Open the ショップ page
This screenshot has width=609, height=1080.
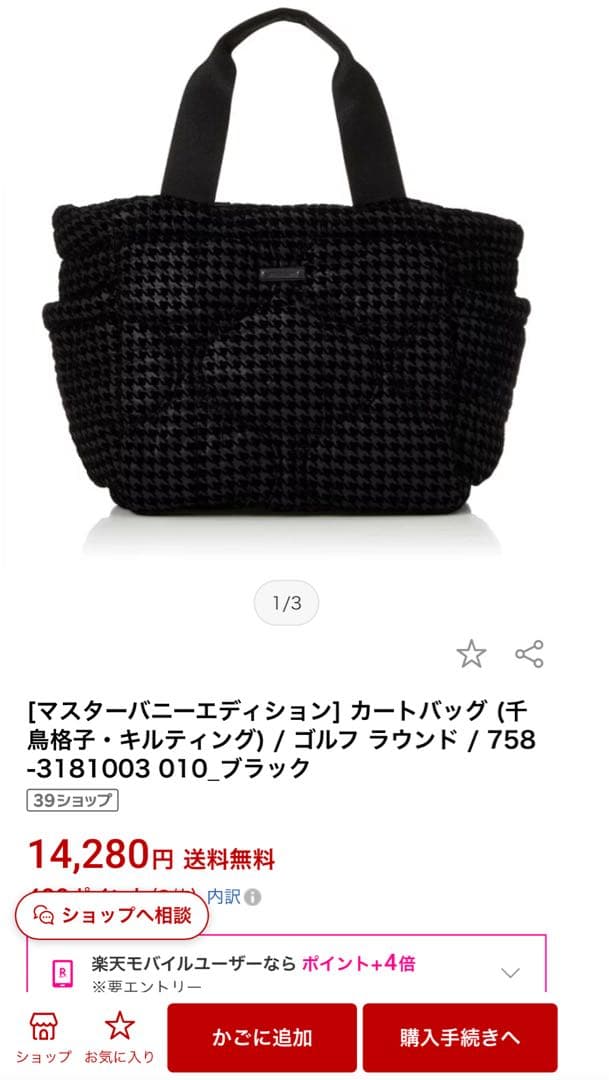tap(43, 1038)
